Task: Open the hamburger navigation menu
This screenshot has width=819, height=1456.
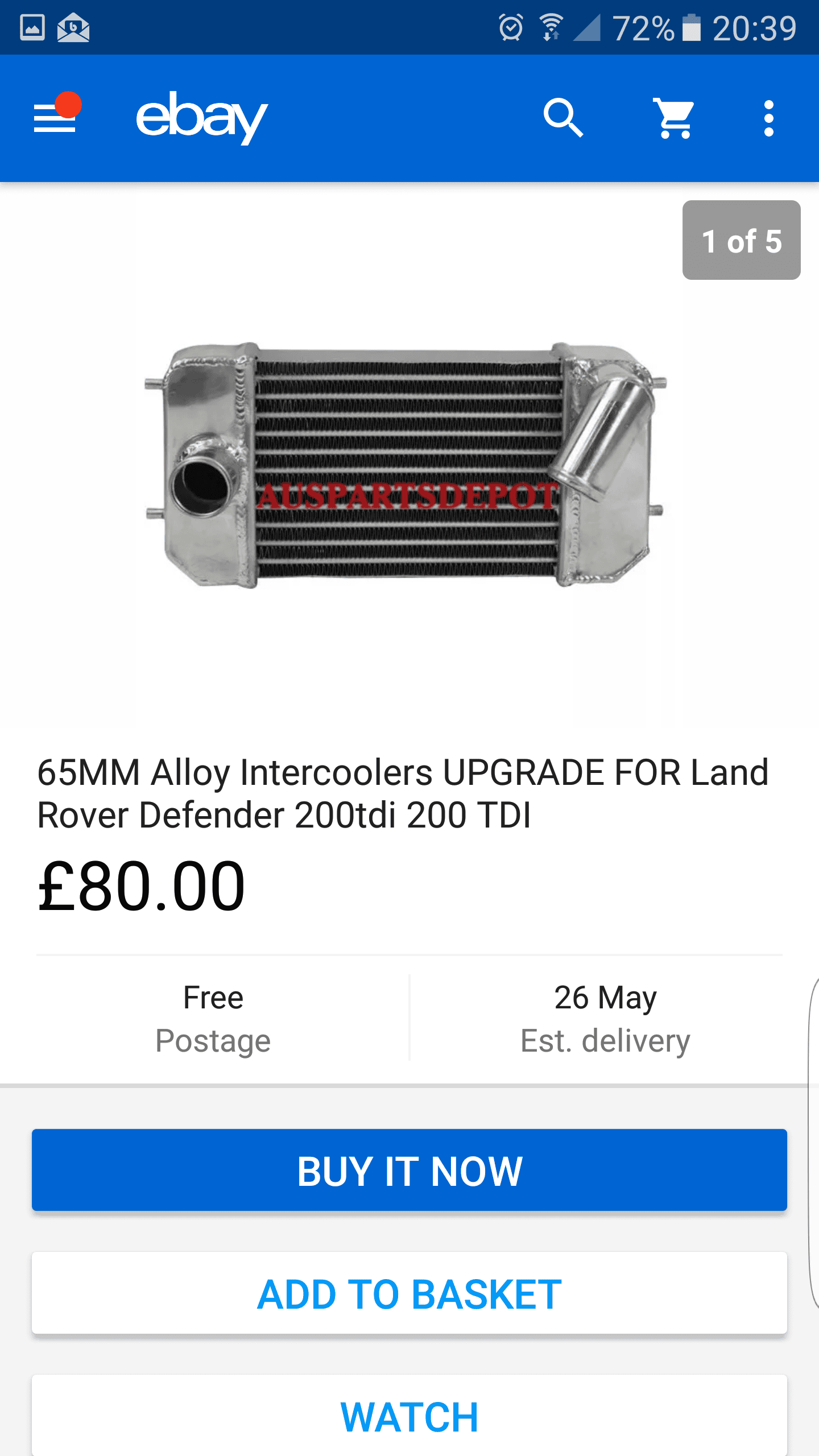Action: 56,117
